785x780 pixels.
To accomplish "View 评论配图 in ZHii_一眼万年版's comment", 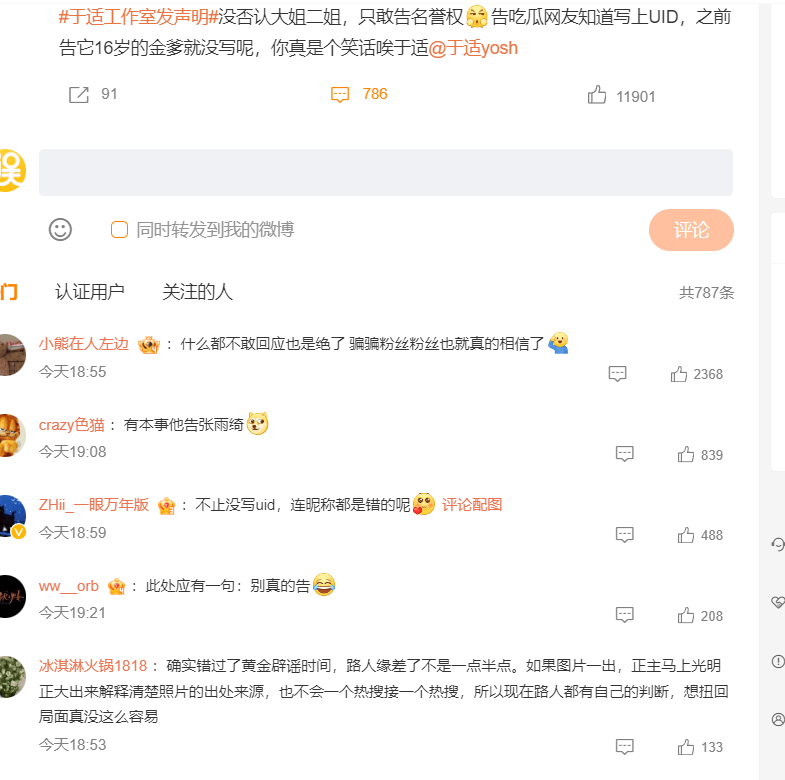I will tap(472, 505).
